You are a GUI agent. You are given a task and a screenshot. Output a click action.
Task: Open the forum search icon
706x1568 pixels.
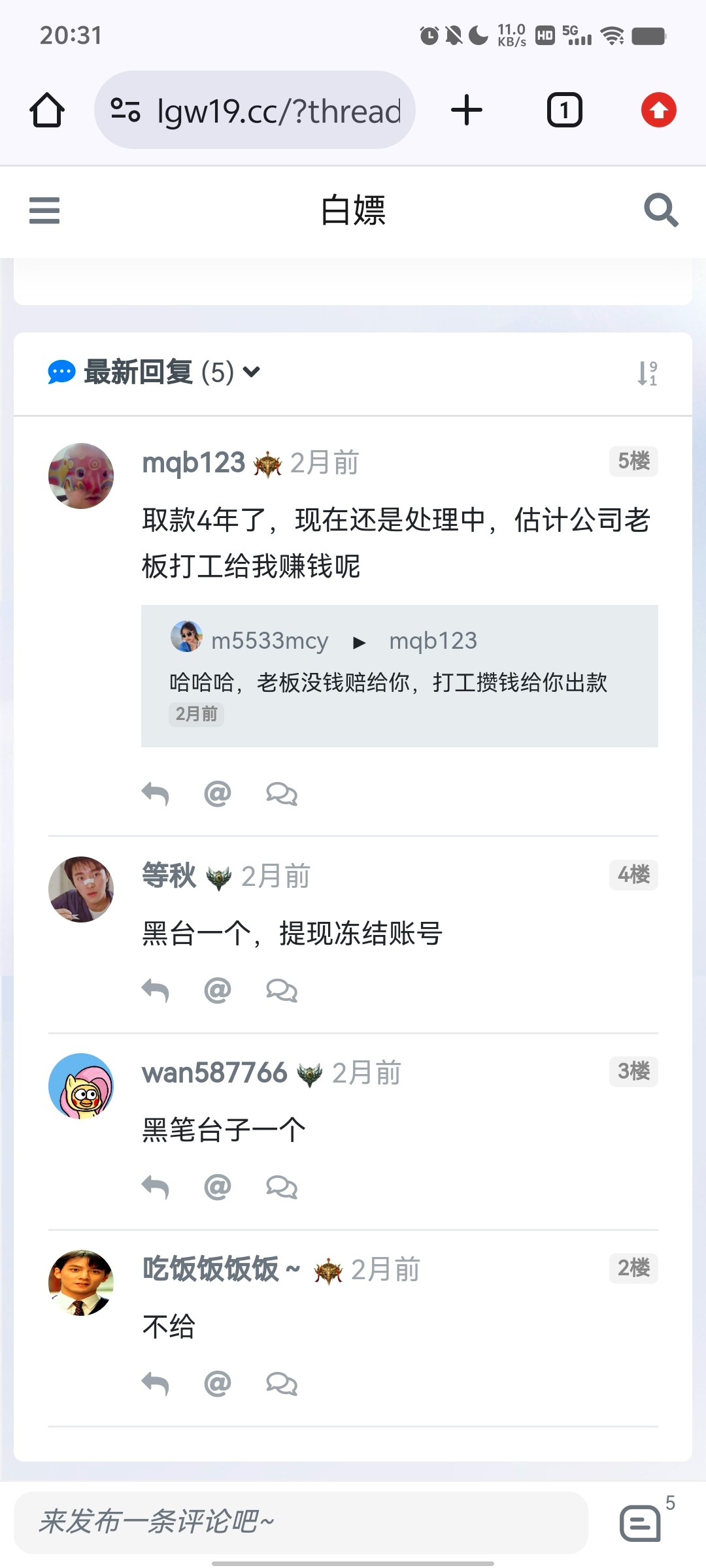(660, 210)
